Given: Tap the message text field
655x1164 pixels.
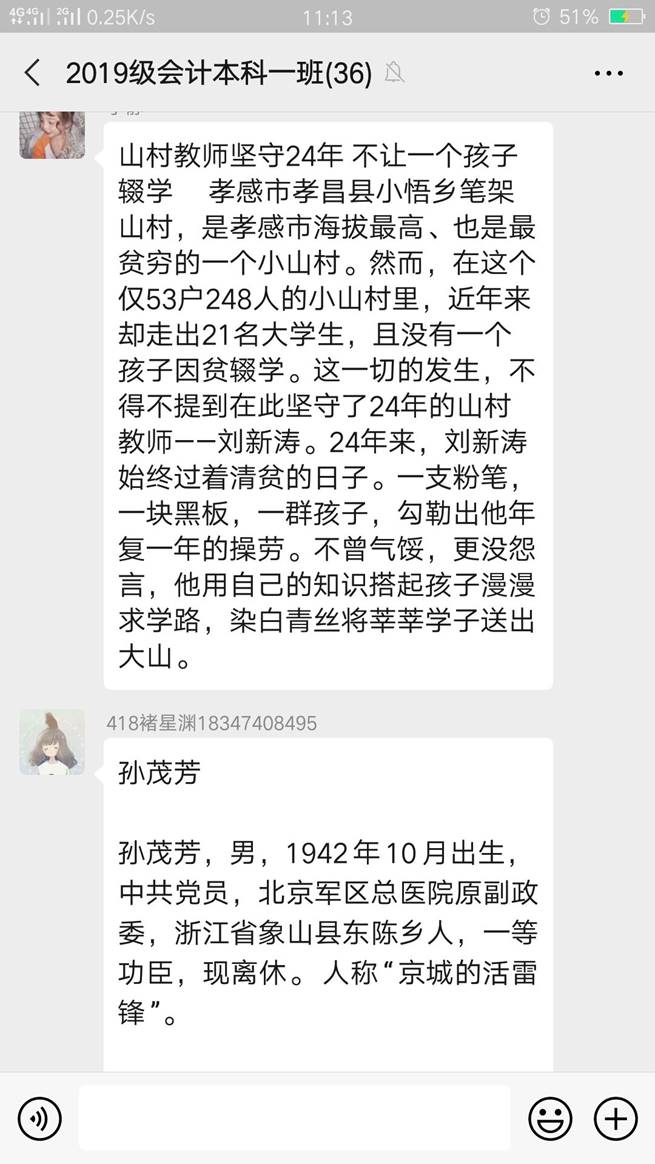Looking at the screenshot, I should click(x=295, y=1118).
